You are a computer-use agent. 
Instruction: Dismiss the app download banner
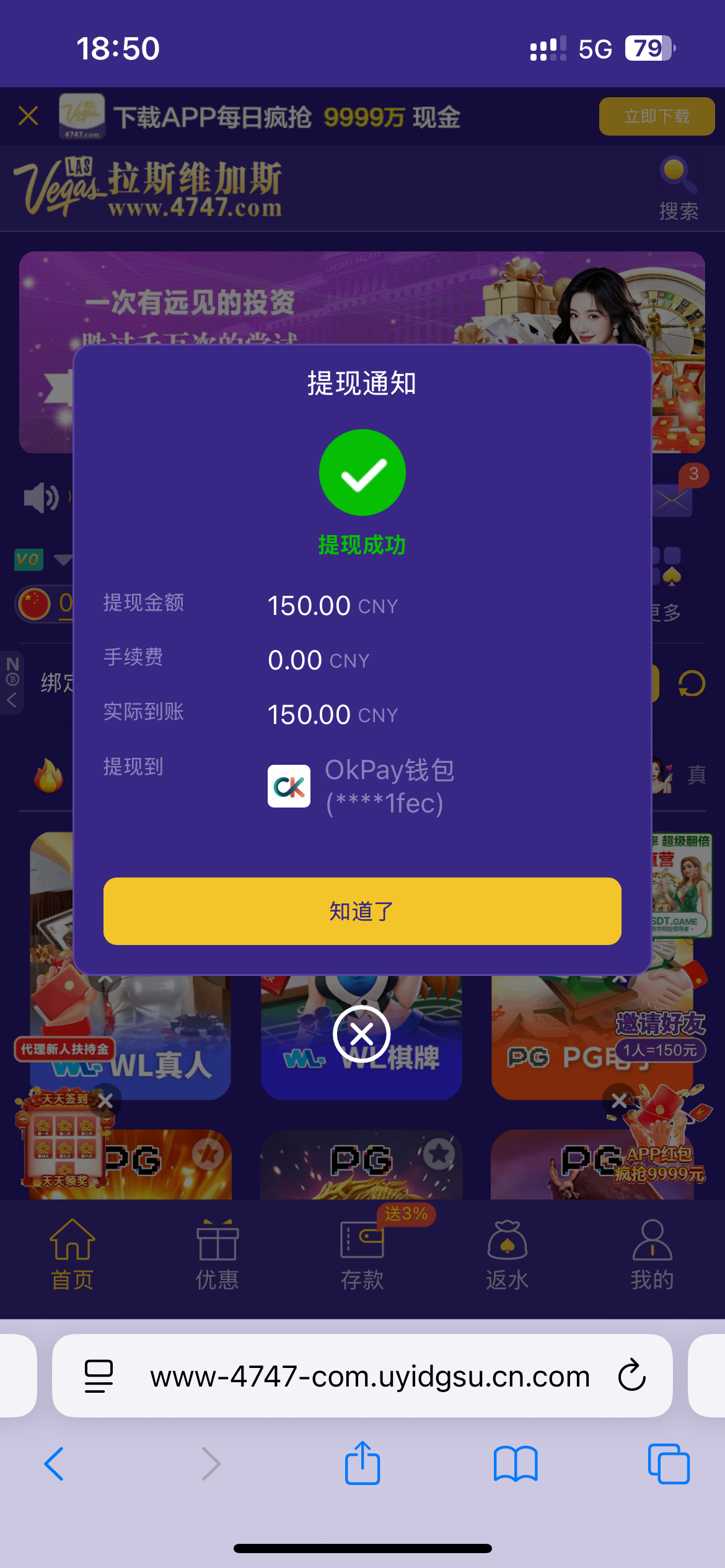pos(29,116)
